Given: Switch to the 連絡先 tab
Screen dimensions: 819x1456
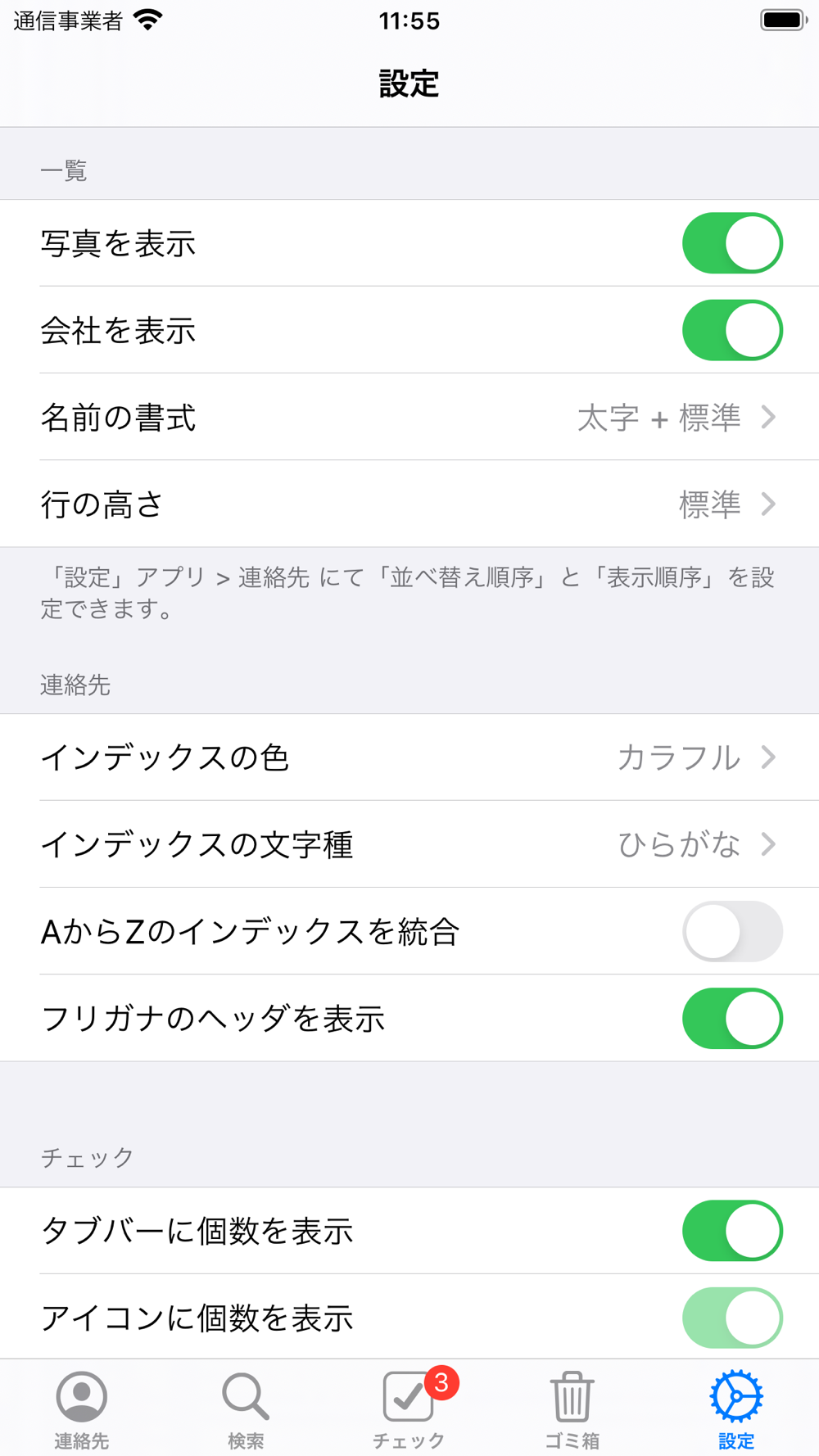Looking at the screenshot, I should point(82,1409).
